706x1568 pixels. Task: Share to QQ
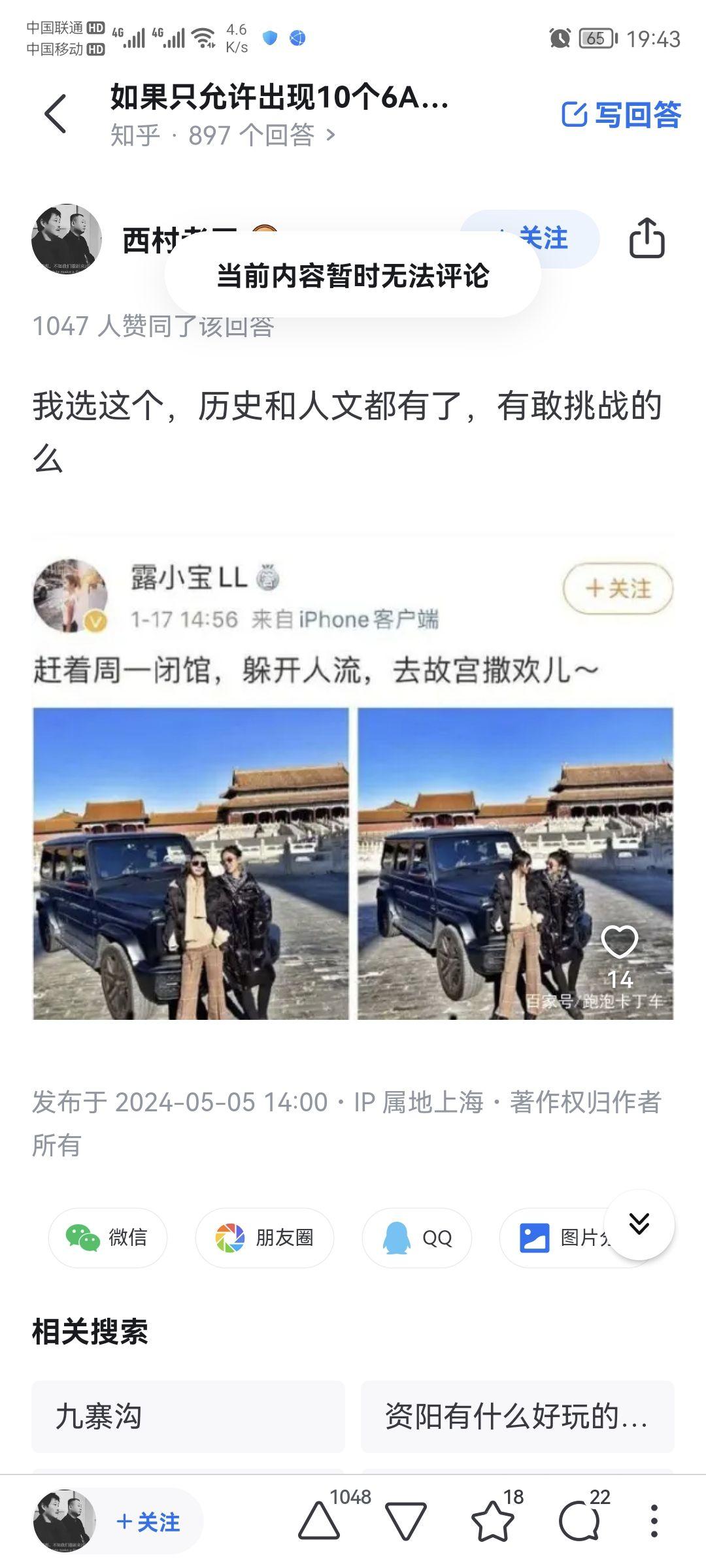[417, 1237]
